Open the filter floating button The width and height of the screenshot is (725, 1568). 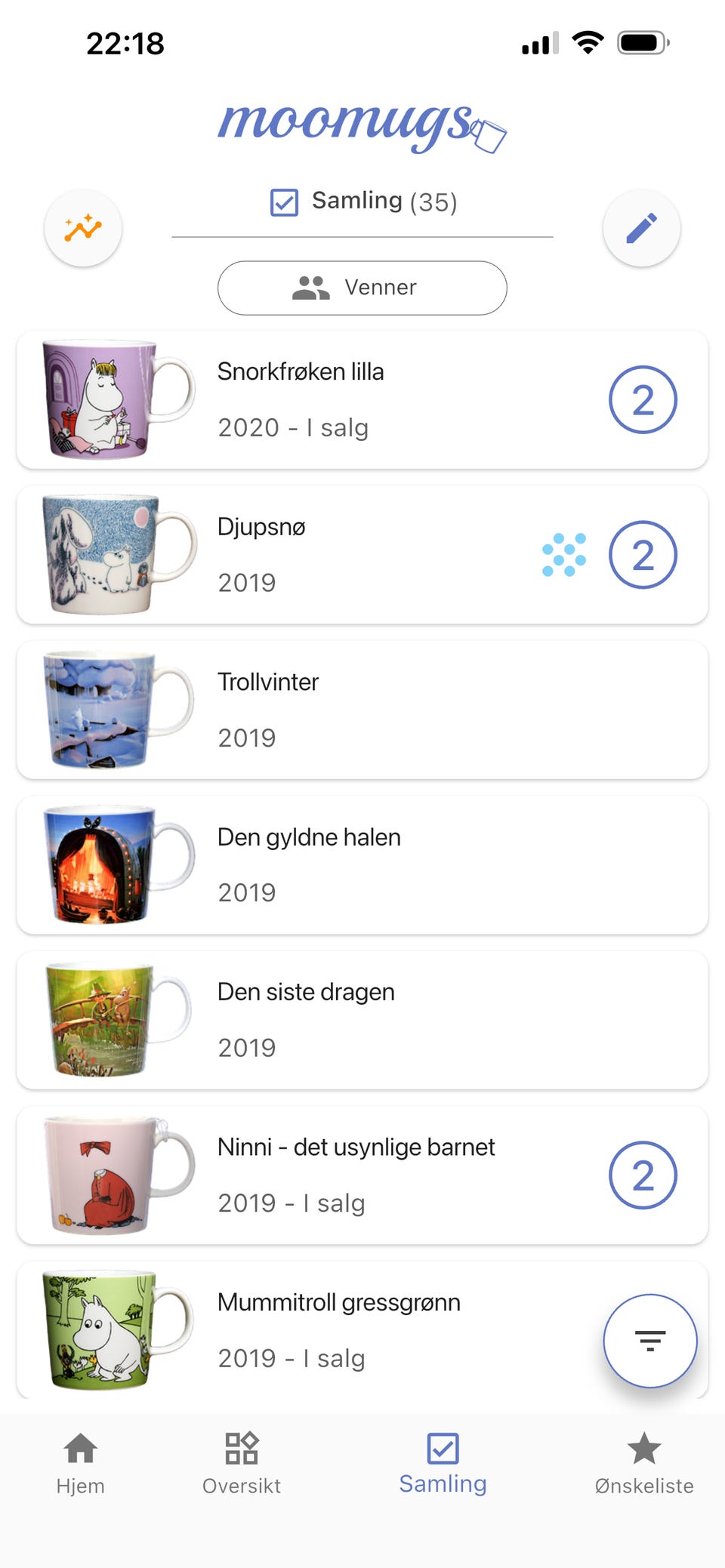pyautogui.click(x=649, y=1341)
